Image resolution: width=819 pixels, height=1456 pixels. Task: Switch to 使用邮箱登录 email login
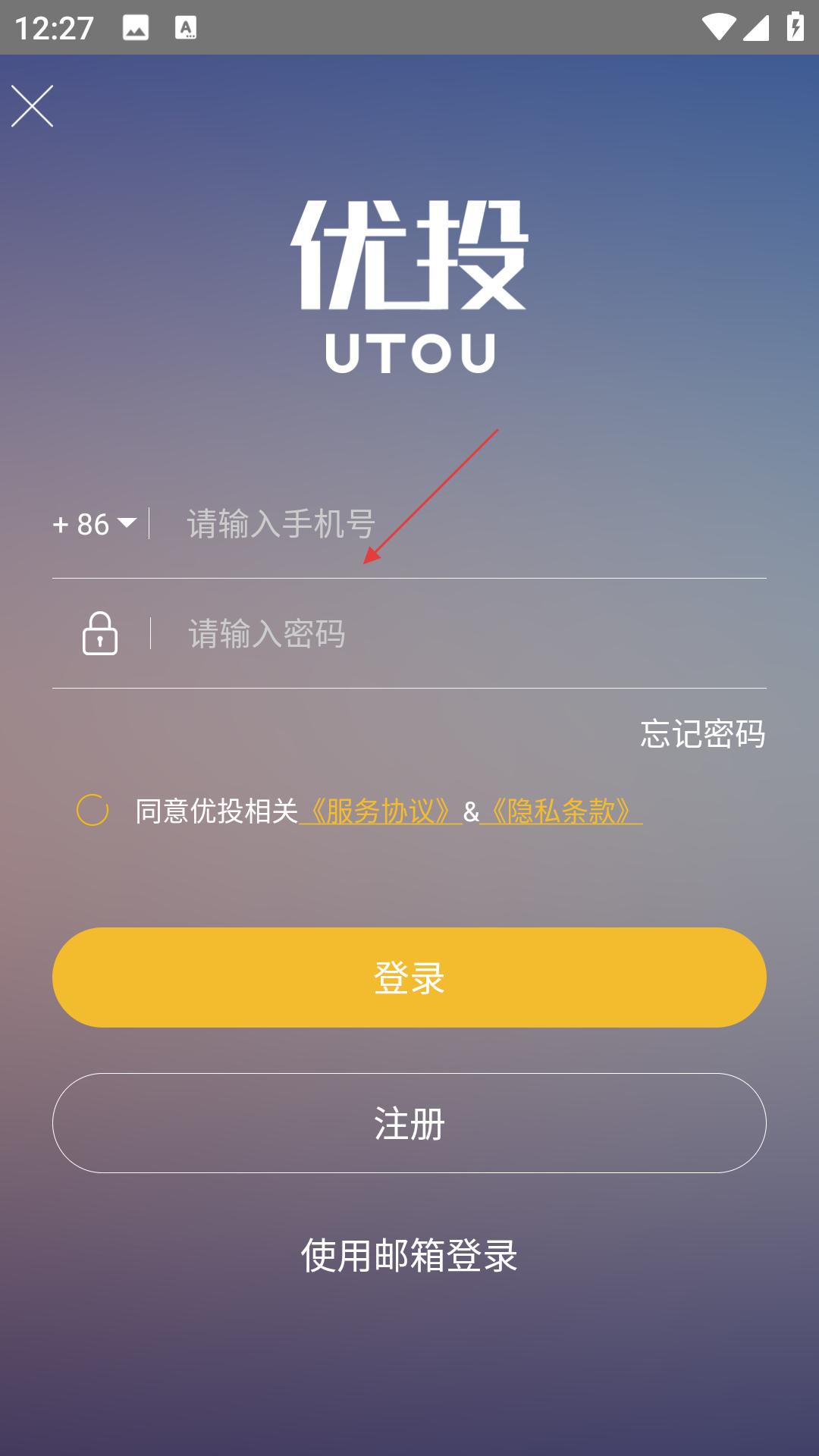(409, 1255)
